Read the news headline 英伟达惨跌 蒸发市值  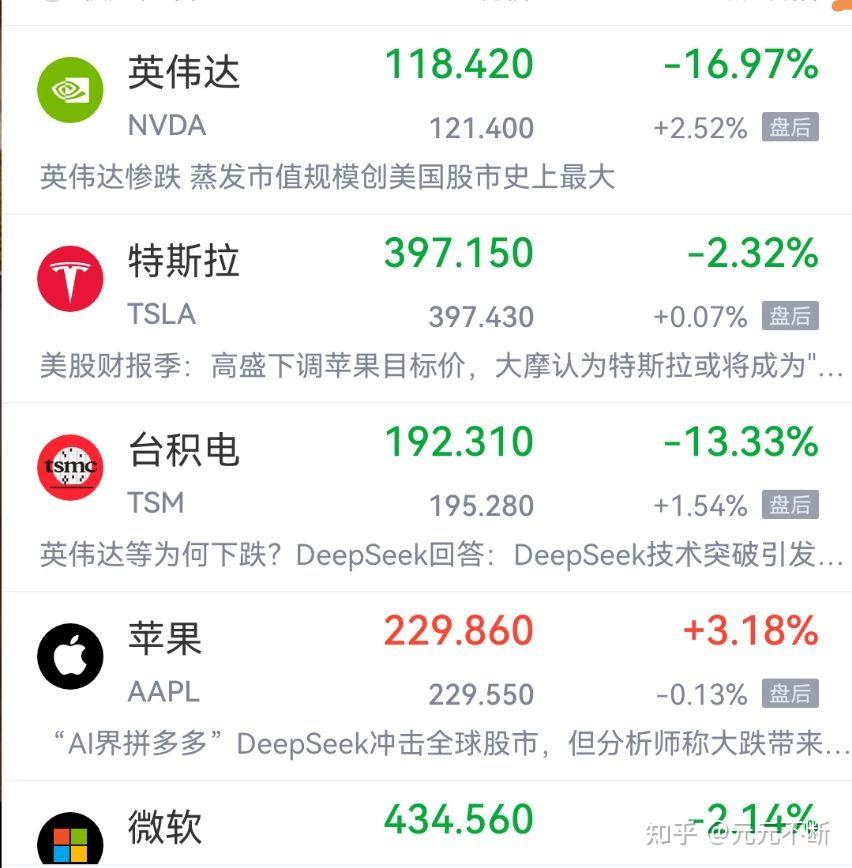tap(327, 178)
